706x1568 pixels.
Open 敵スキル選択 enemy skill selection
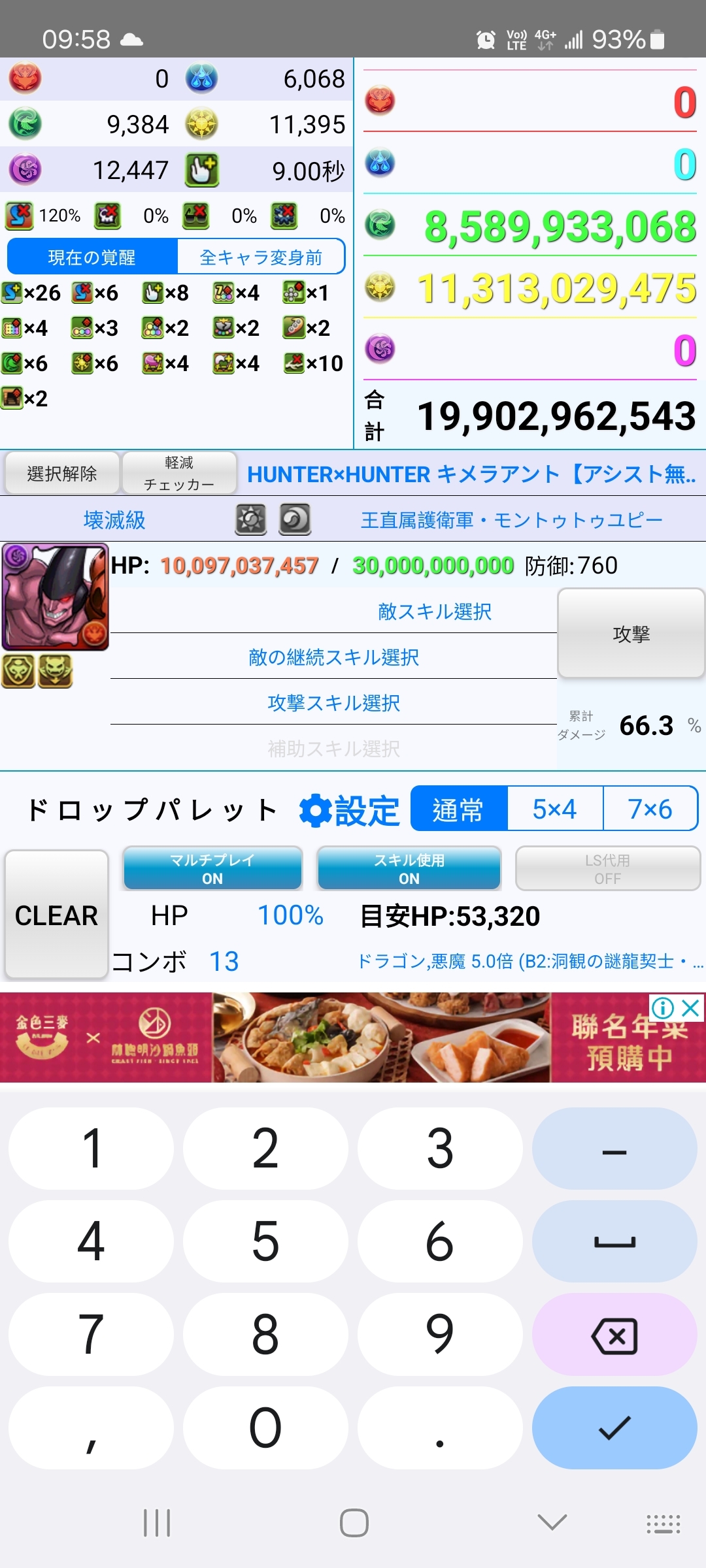[x=434, y=612]
